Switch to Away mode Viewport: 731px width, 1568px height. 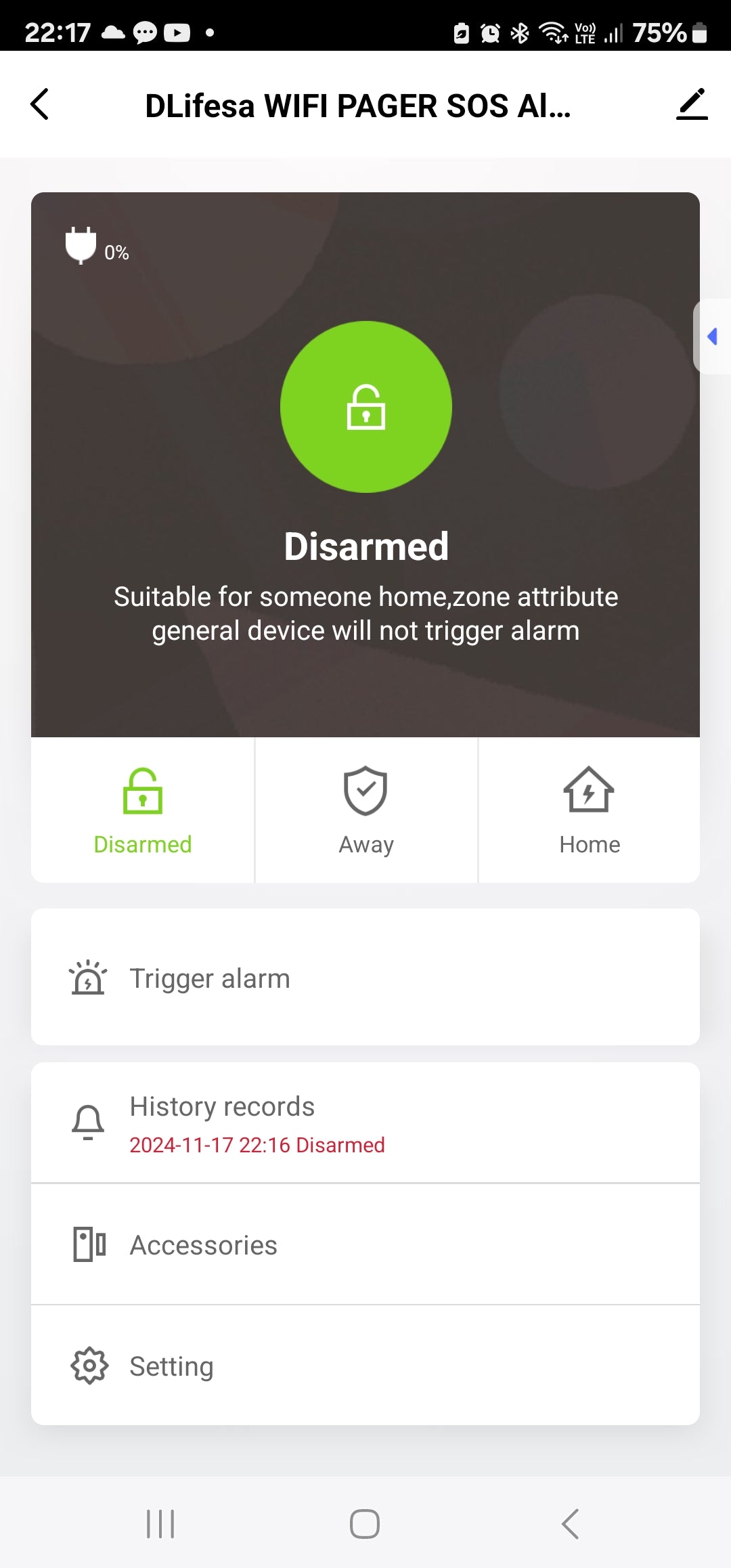(365, 810)
